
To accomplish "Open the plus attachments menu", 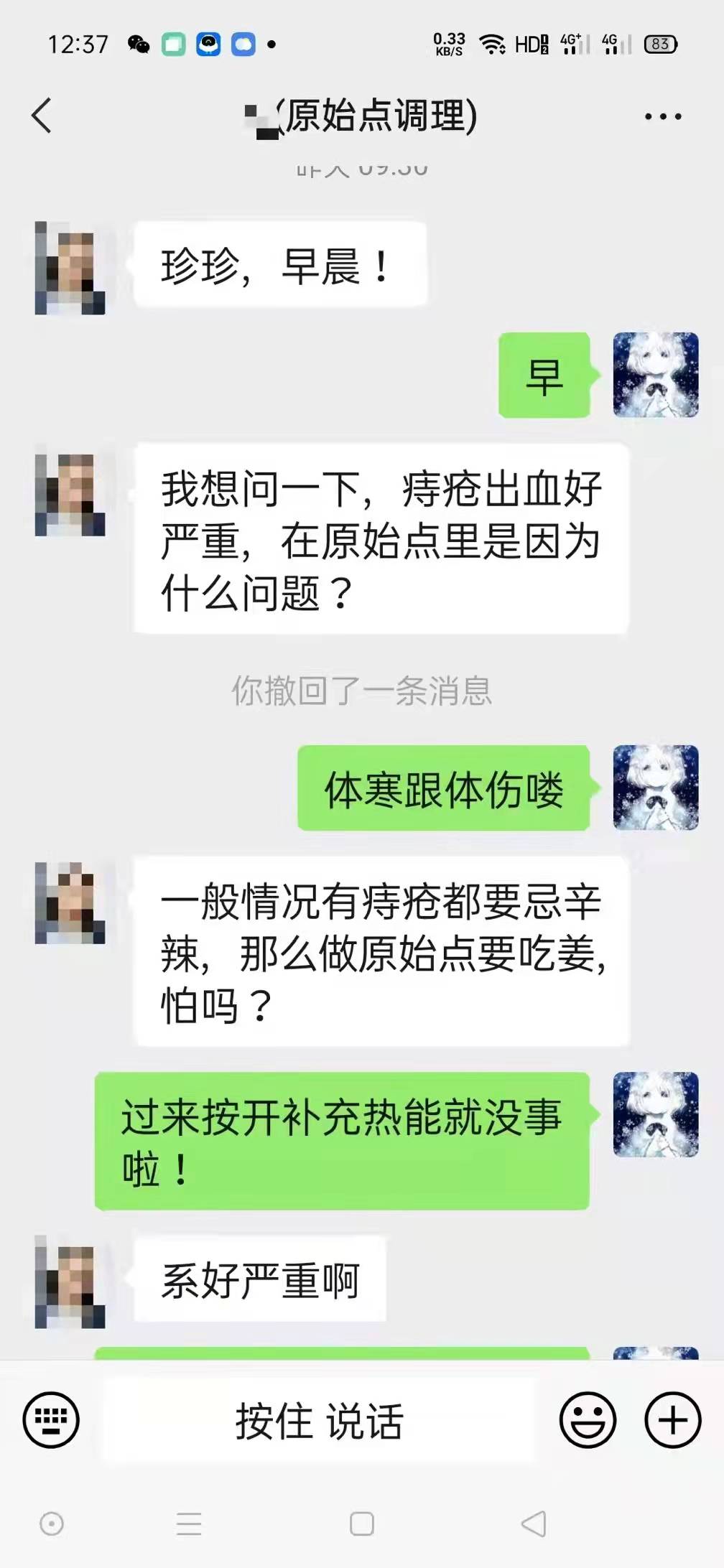I will pyautogui.click(x=672, y=1419).
